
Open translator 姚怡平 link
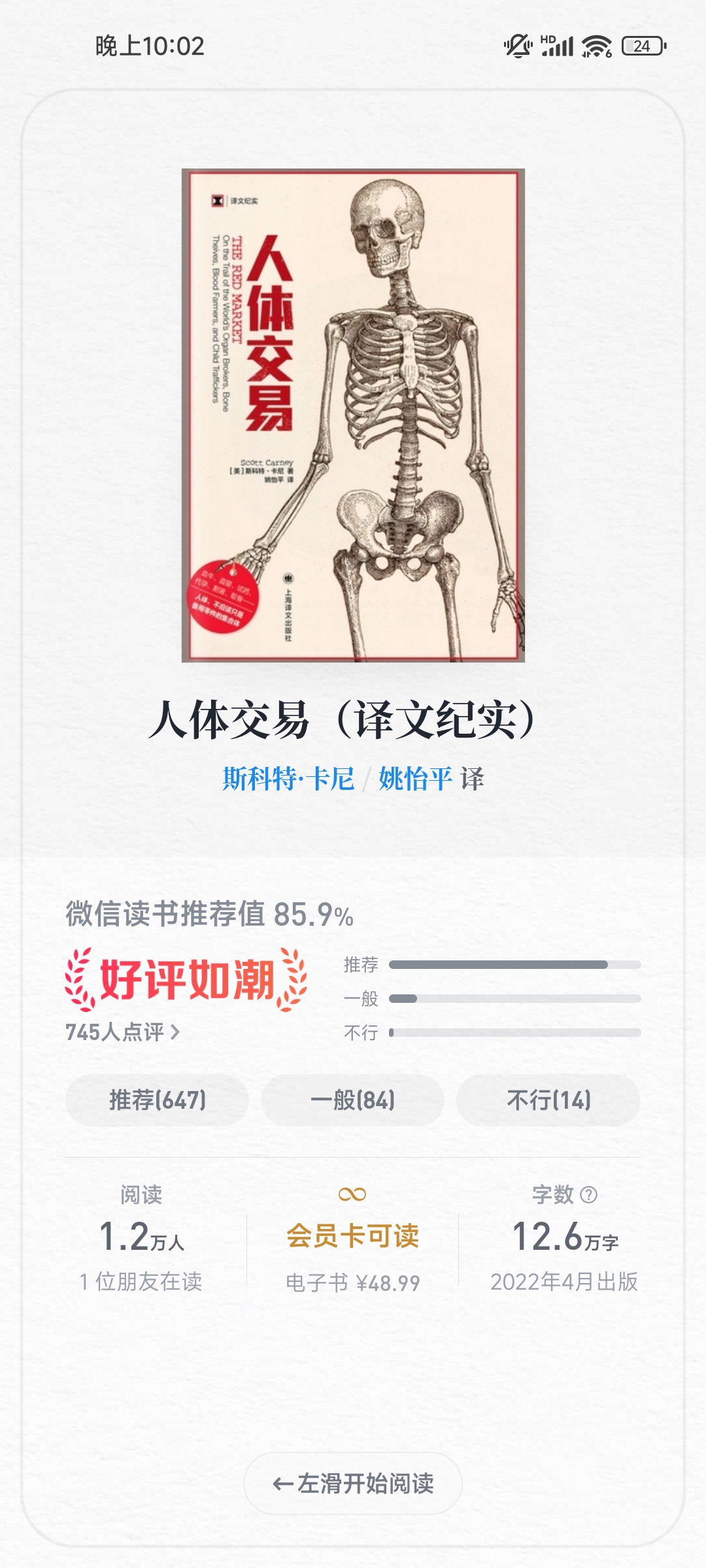tap(415, 779)
